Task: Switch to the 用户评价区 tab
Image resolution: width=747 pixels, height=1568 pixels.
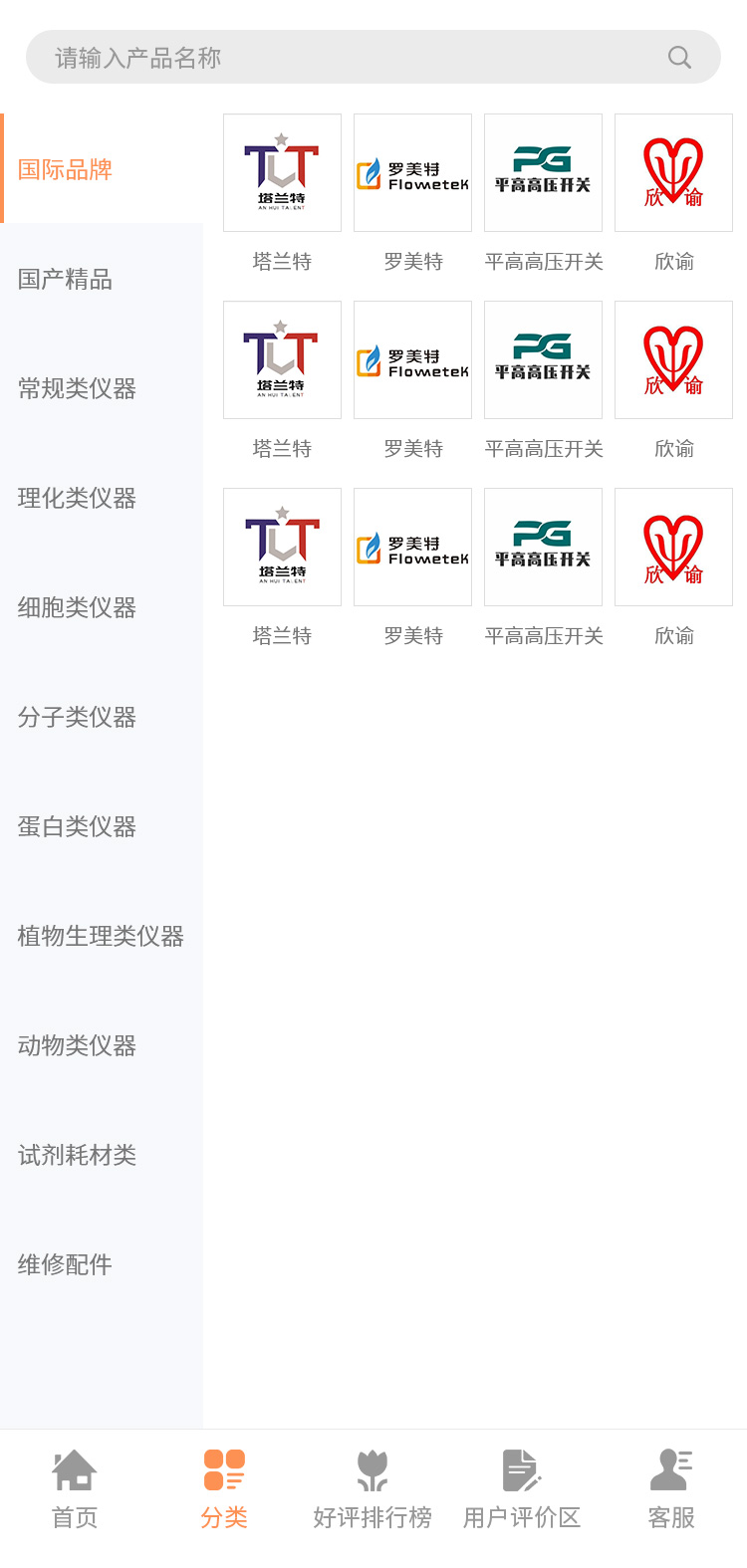Action: (522, 1489)
